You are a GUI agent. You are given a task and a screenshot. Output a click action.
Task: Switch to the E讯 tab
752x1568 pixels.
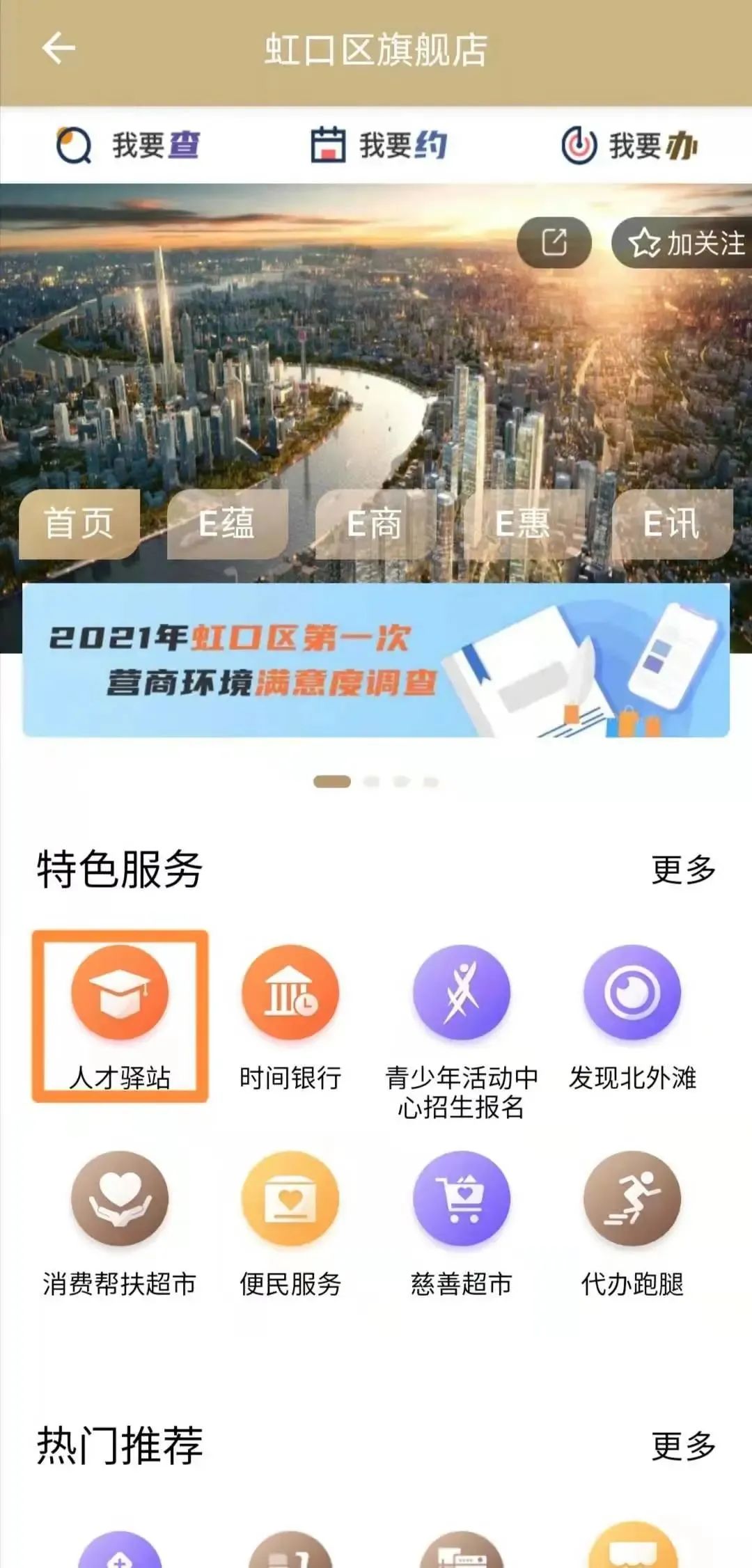pyautogui.click(x=671, y=524)
